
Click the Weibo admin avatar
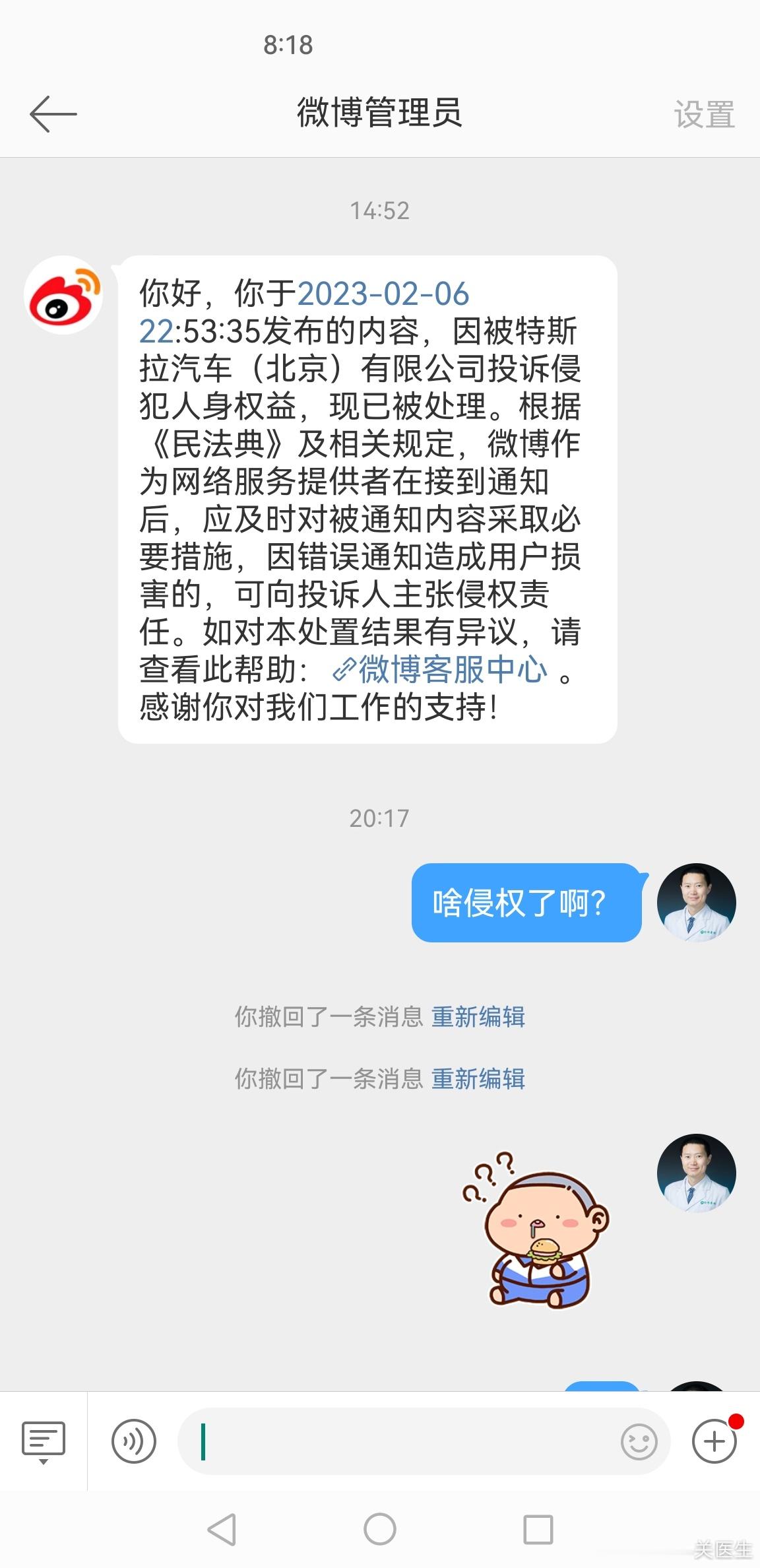point(65,296)
